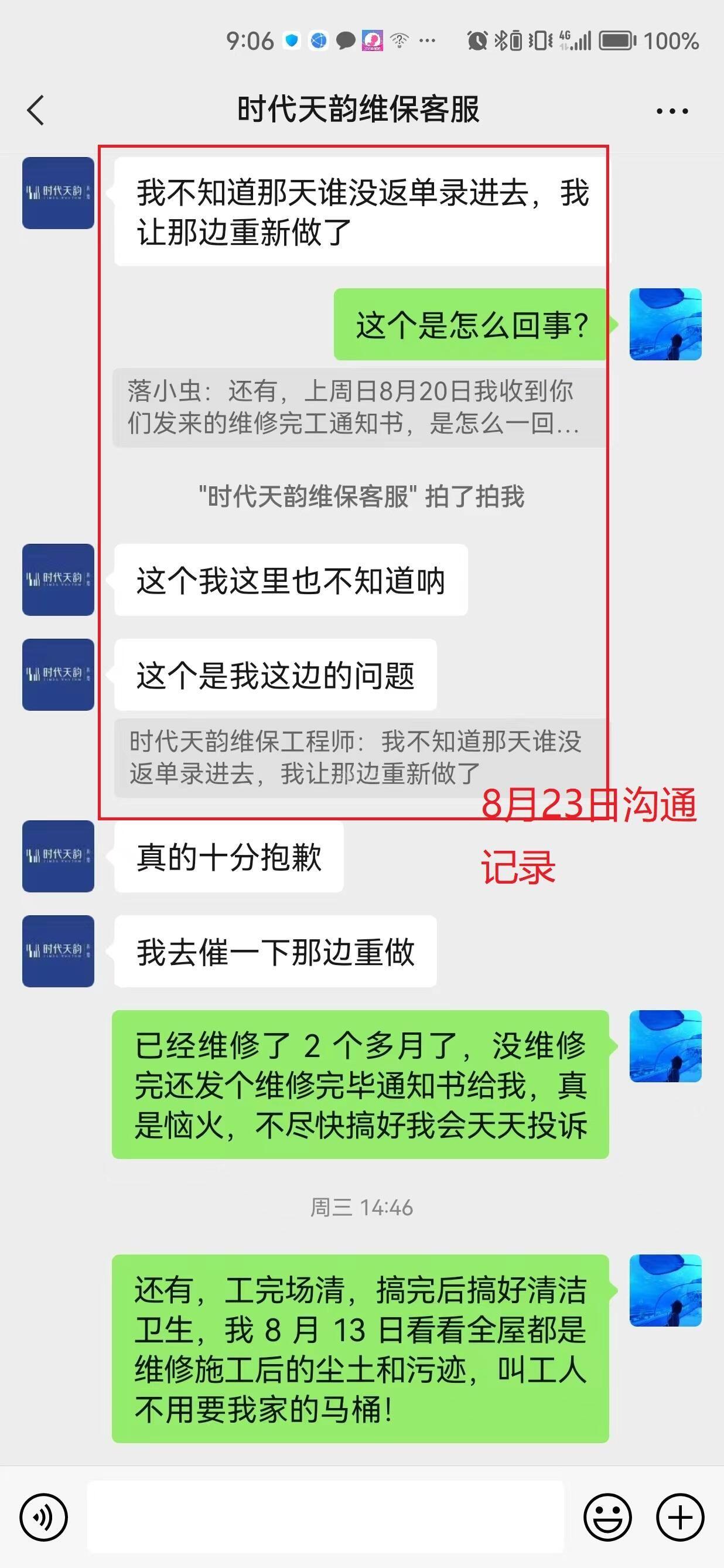This screenshot has width=724, height=1568.
Task: Open my avatar beside 这个是怎么回事?
Action: (665, 325)
